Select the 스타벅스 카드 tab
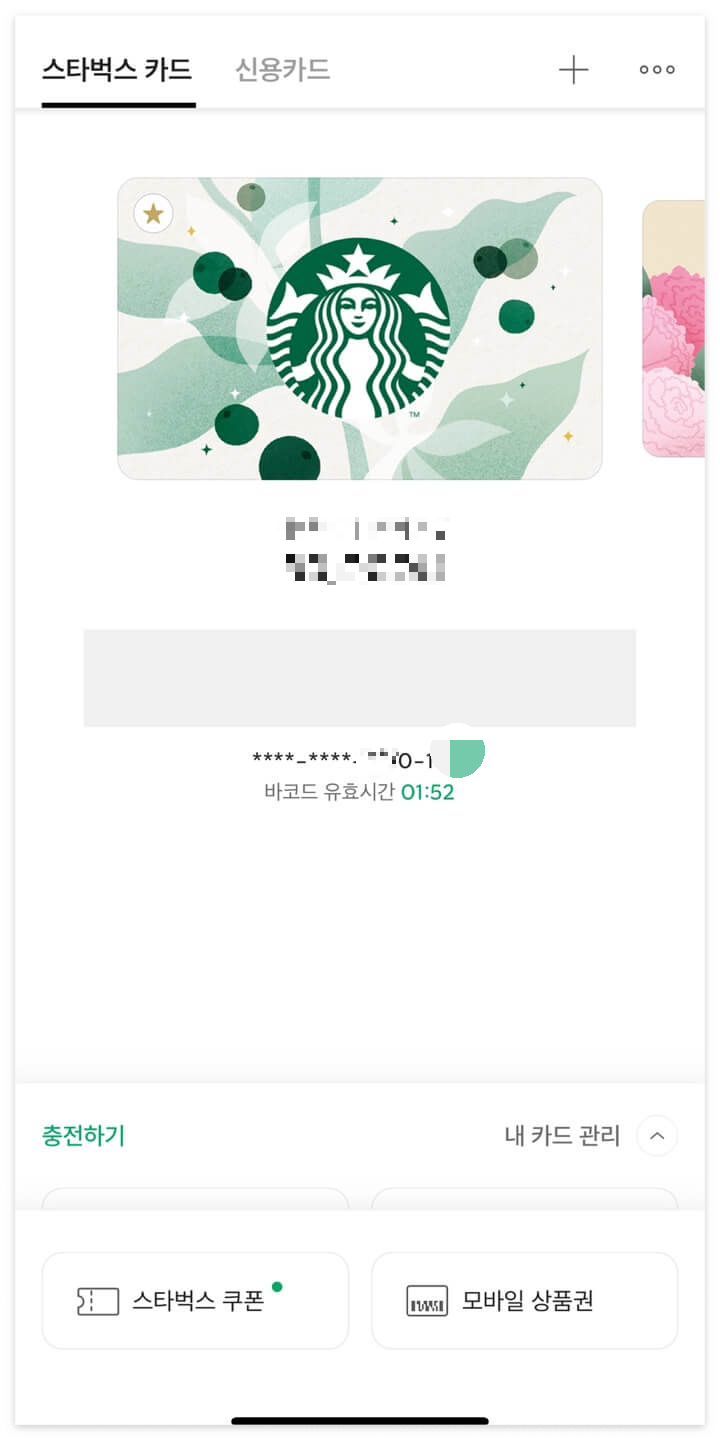The height and width of the screenshot is (1440, 720). tap(116, 70)
